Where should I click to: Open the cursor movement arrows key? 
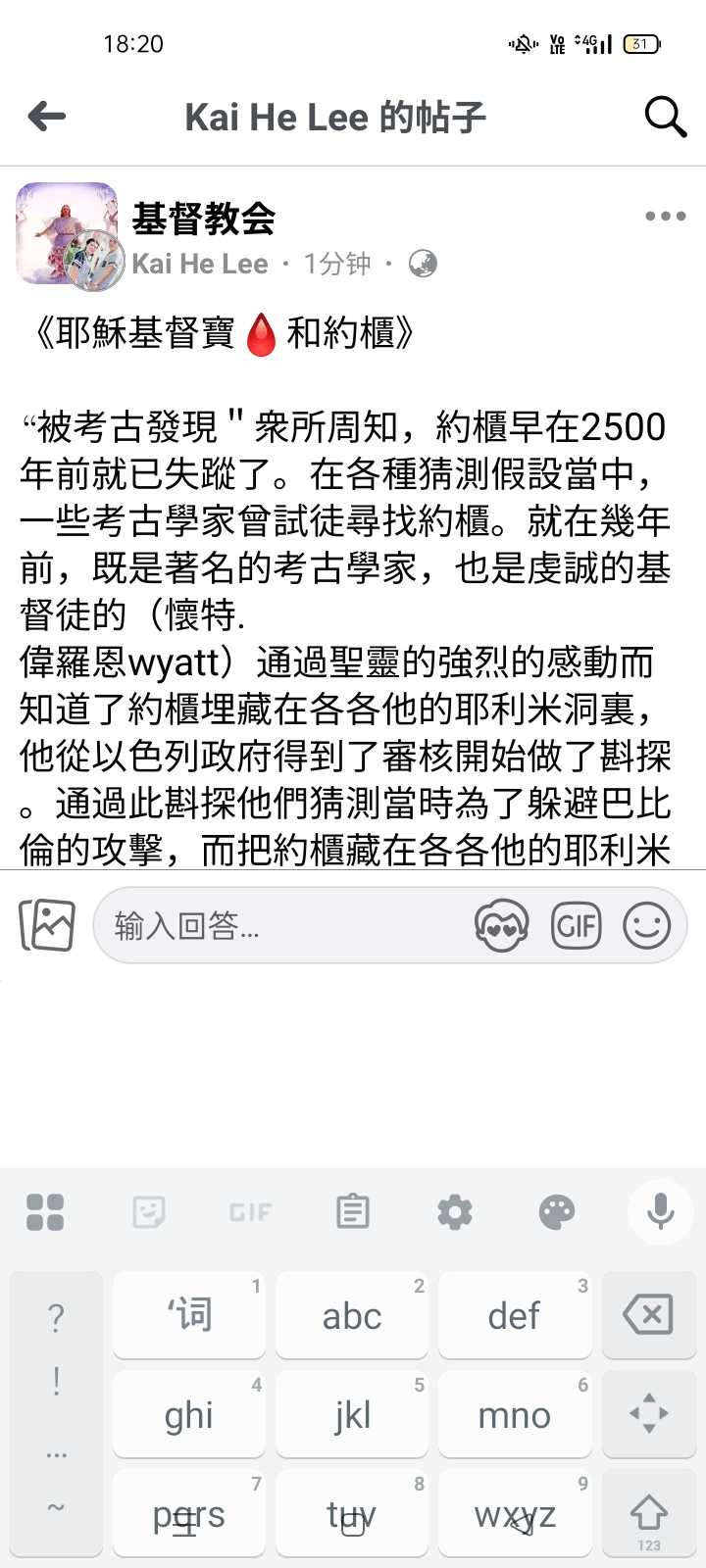[x=648, y=1414]
